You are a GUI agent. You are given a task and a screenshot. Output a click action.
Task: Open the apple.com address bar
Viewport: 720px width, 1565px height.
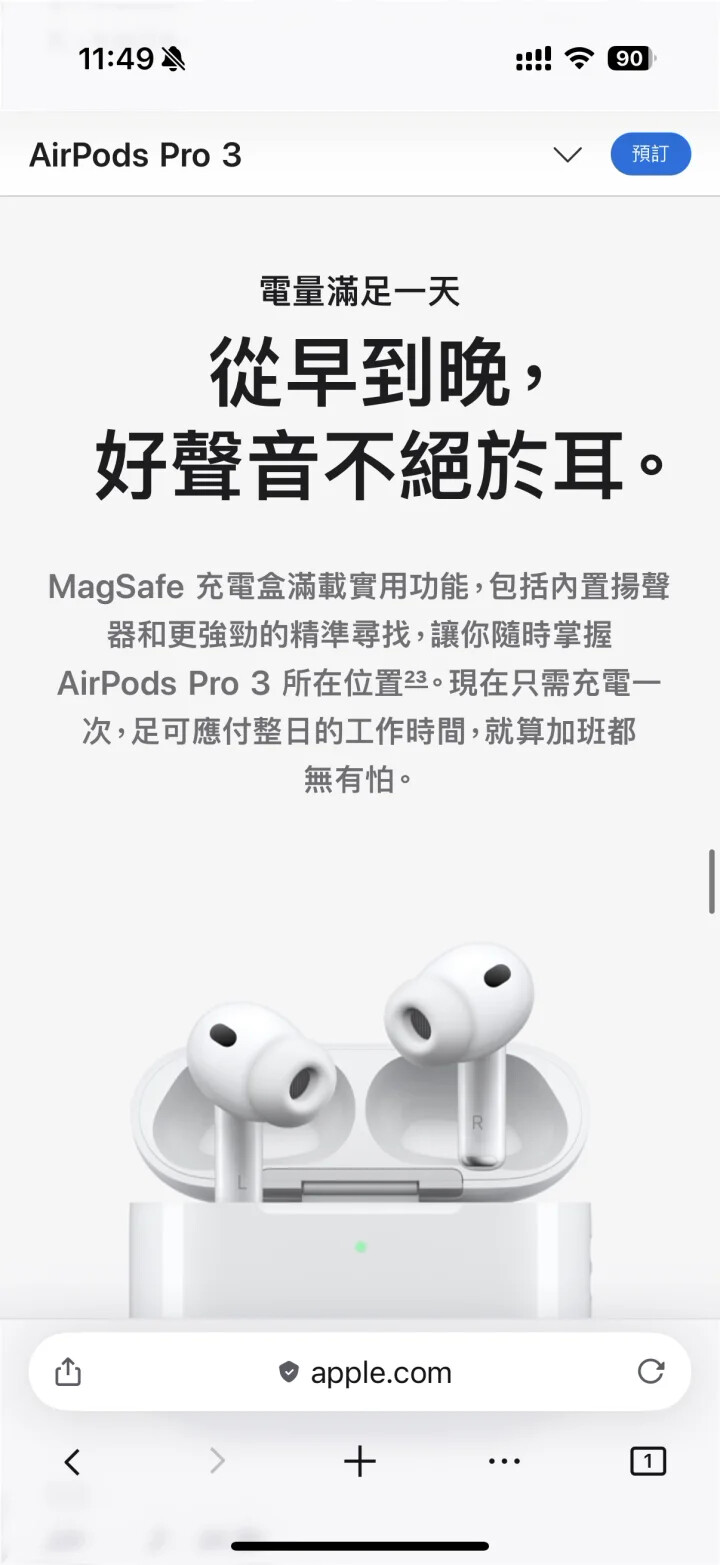[x=366, y=1373]
